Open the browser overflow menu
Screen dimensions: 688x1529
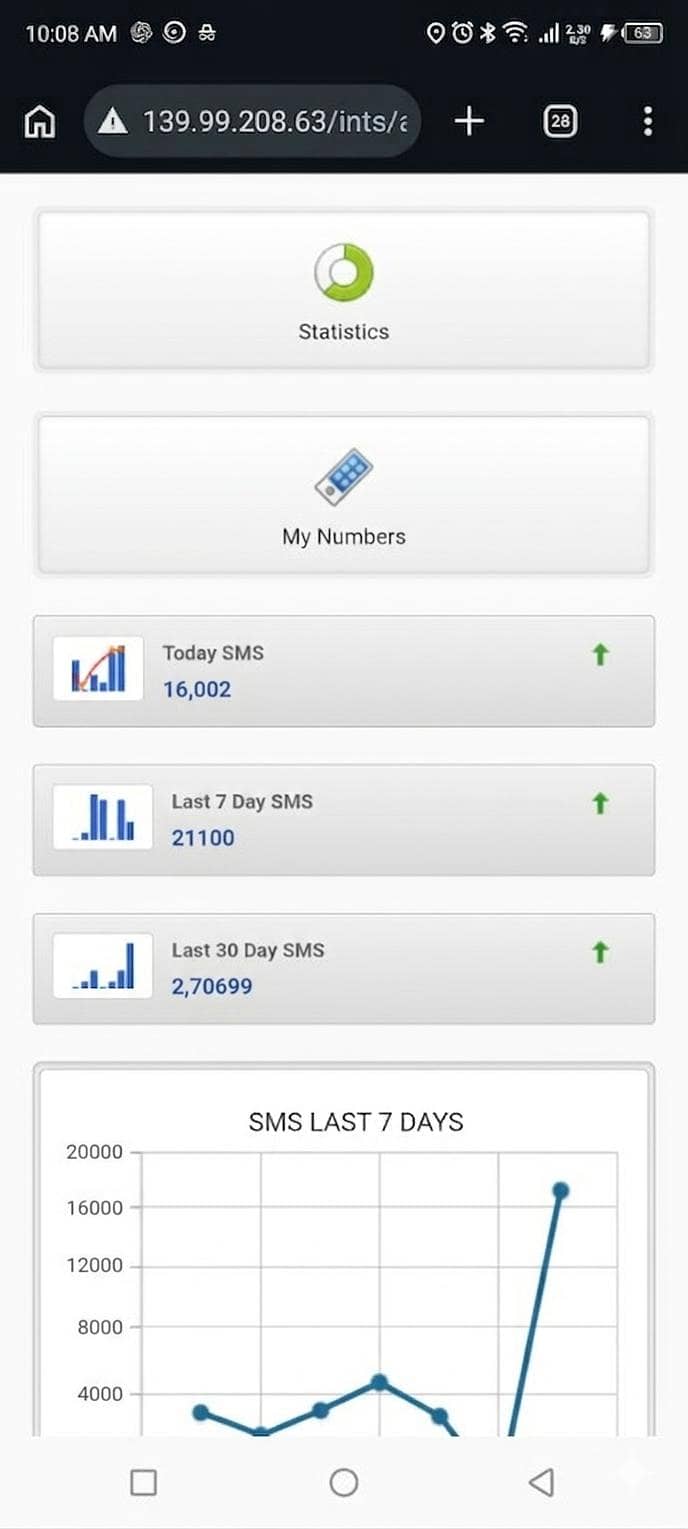[x=648, y=122]
